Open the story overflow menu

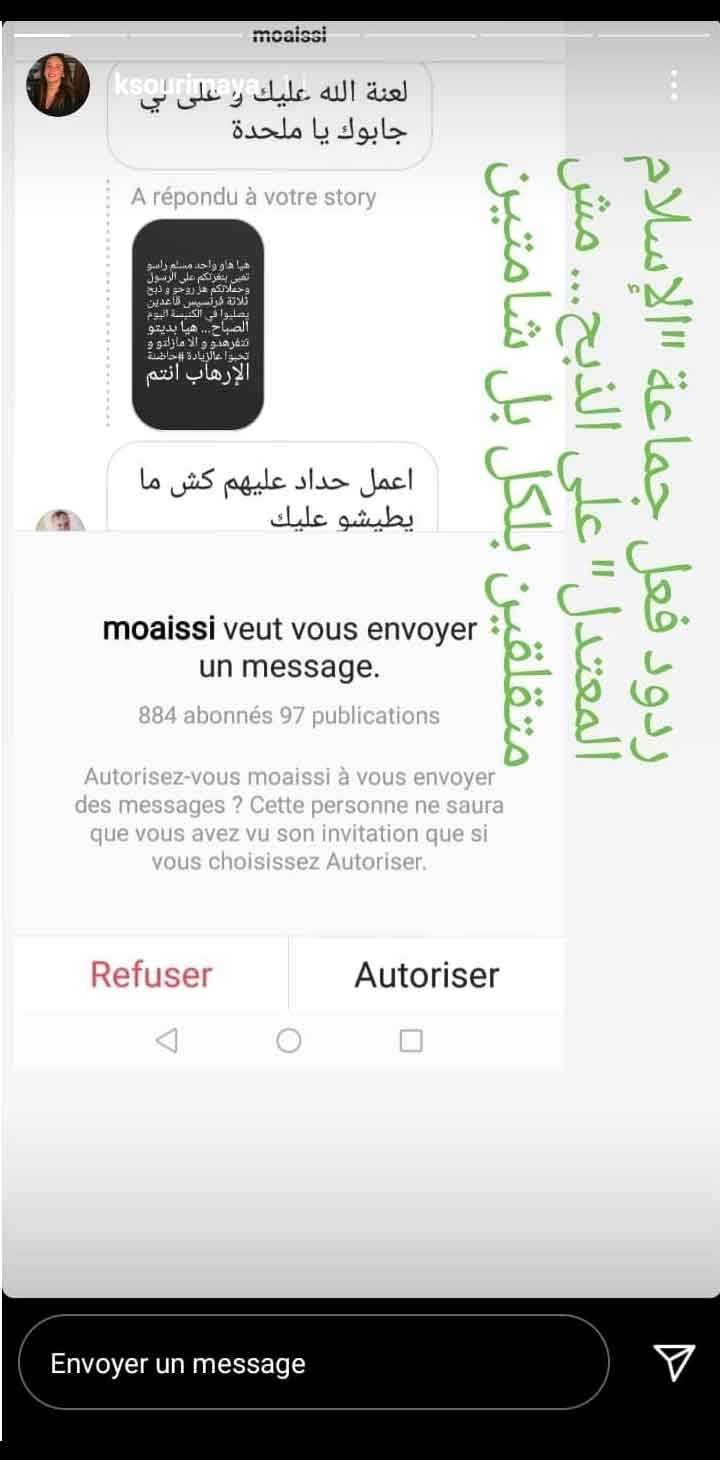[674, 86]
